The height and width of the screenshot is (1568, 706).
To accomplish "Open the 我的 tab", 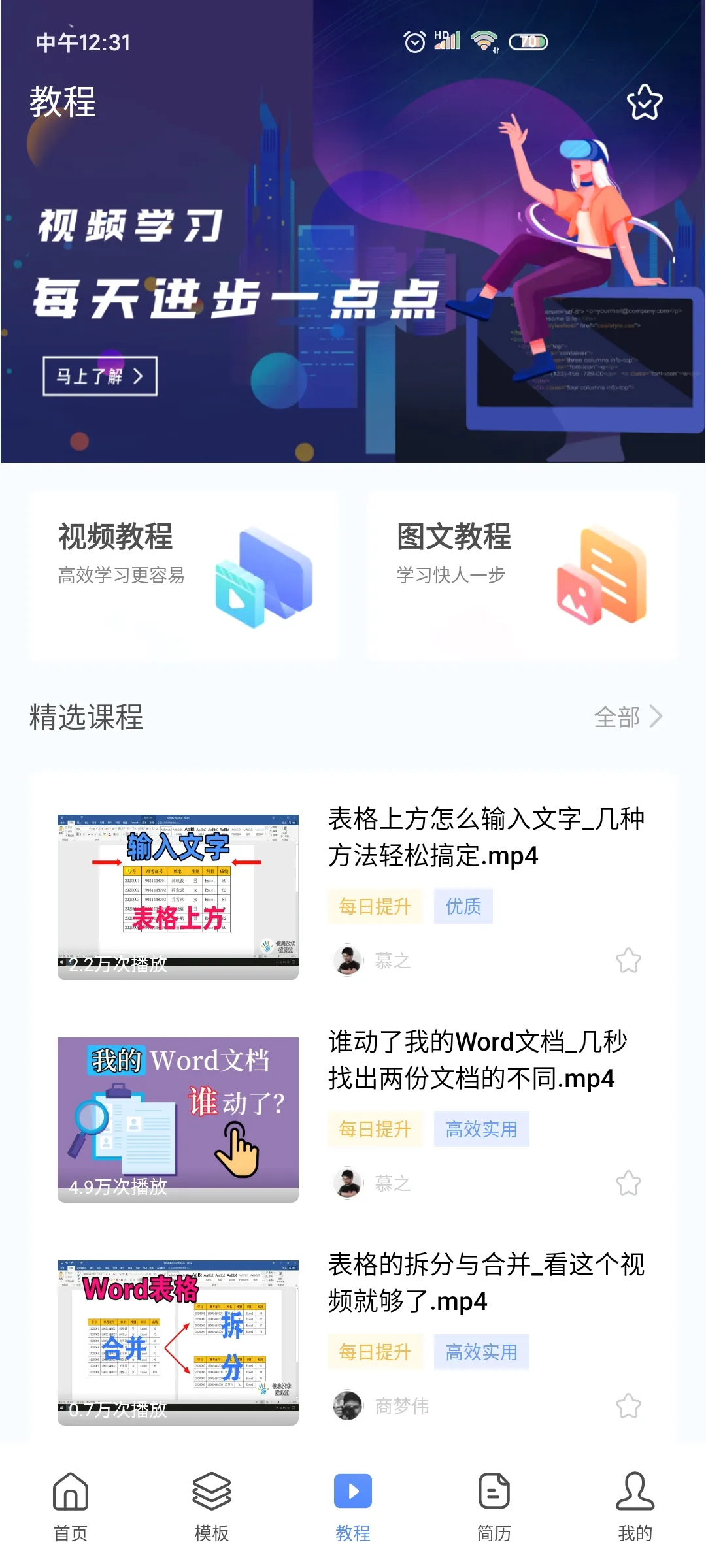I will 635,1507.
